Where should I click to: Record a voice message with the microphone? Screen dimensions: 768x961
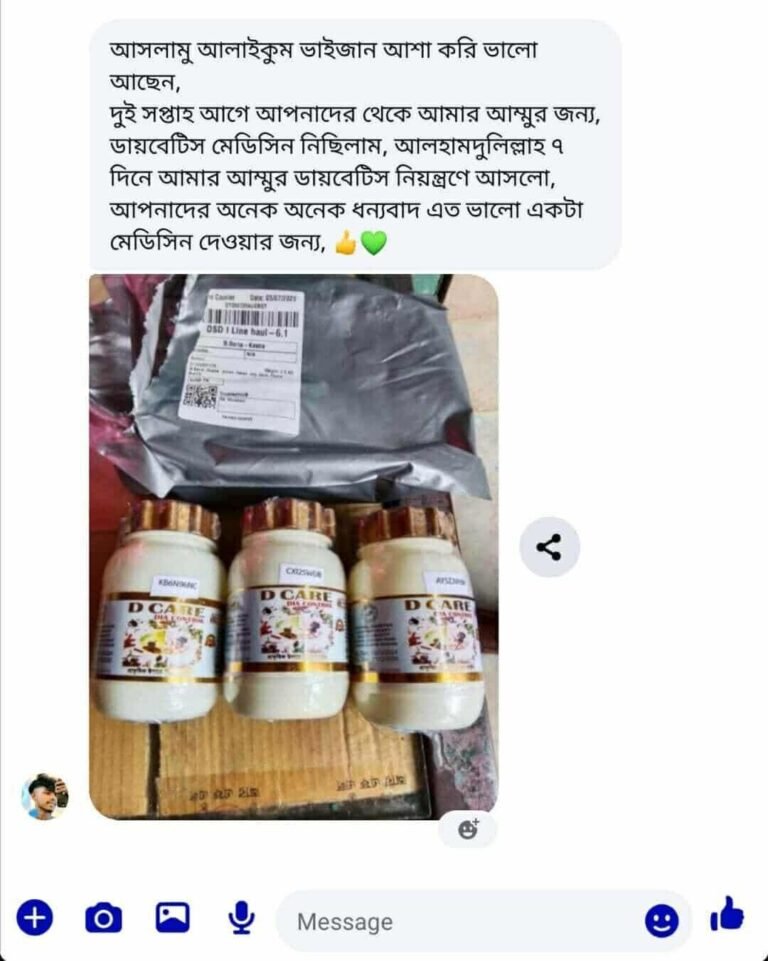point(241,917)
